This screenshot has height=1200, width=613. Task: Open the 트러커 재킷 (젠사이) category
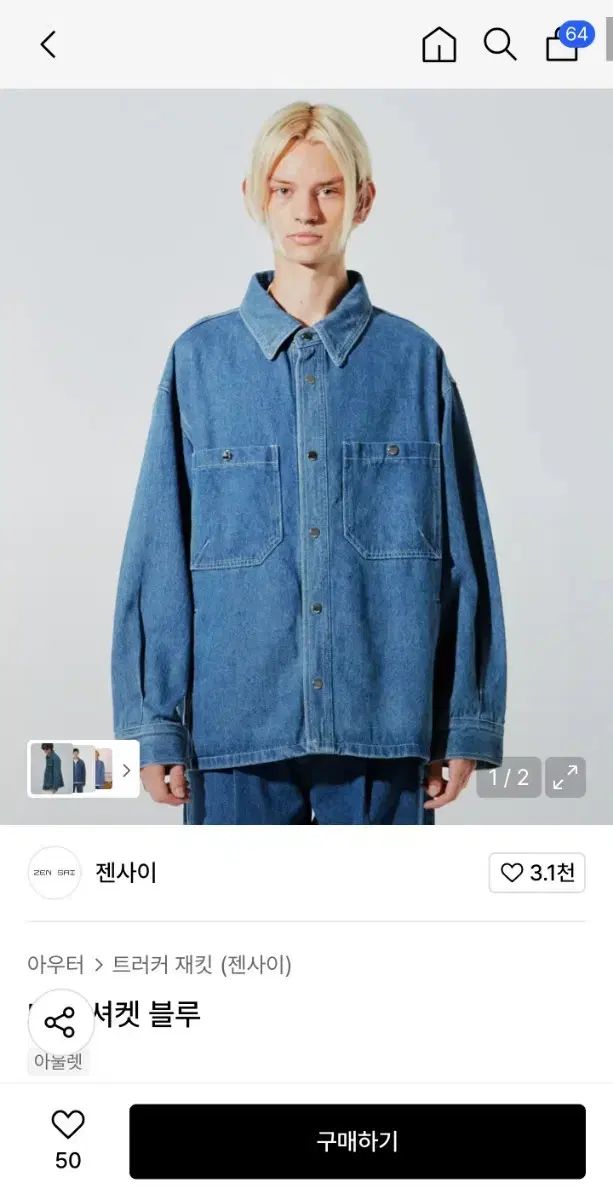[201, 965]
